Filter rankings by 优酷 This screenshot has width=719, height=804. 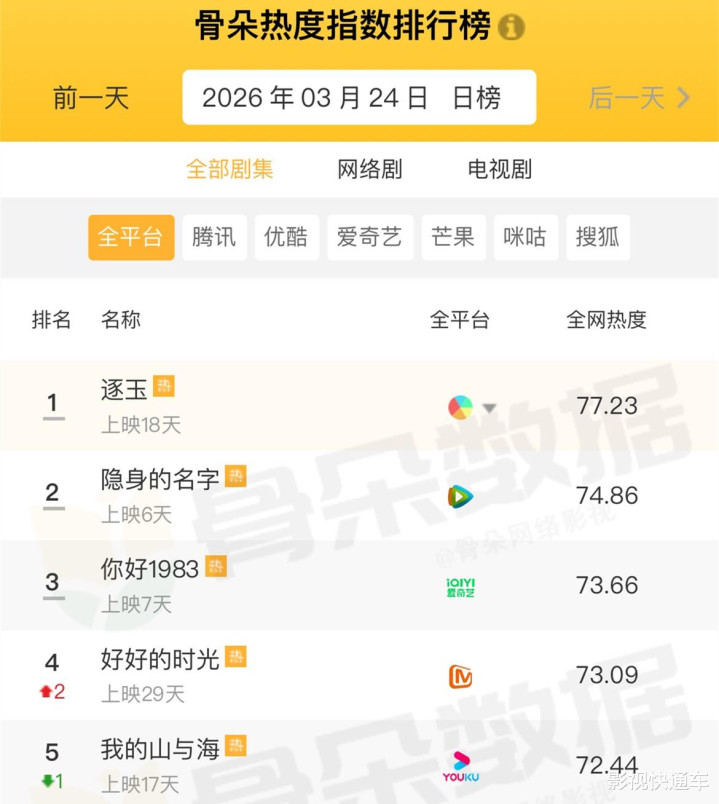point(287,237)
